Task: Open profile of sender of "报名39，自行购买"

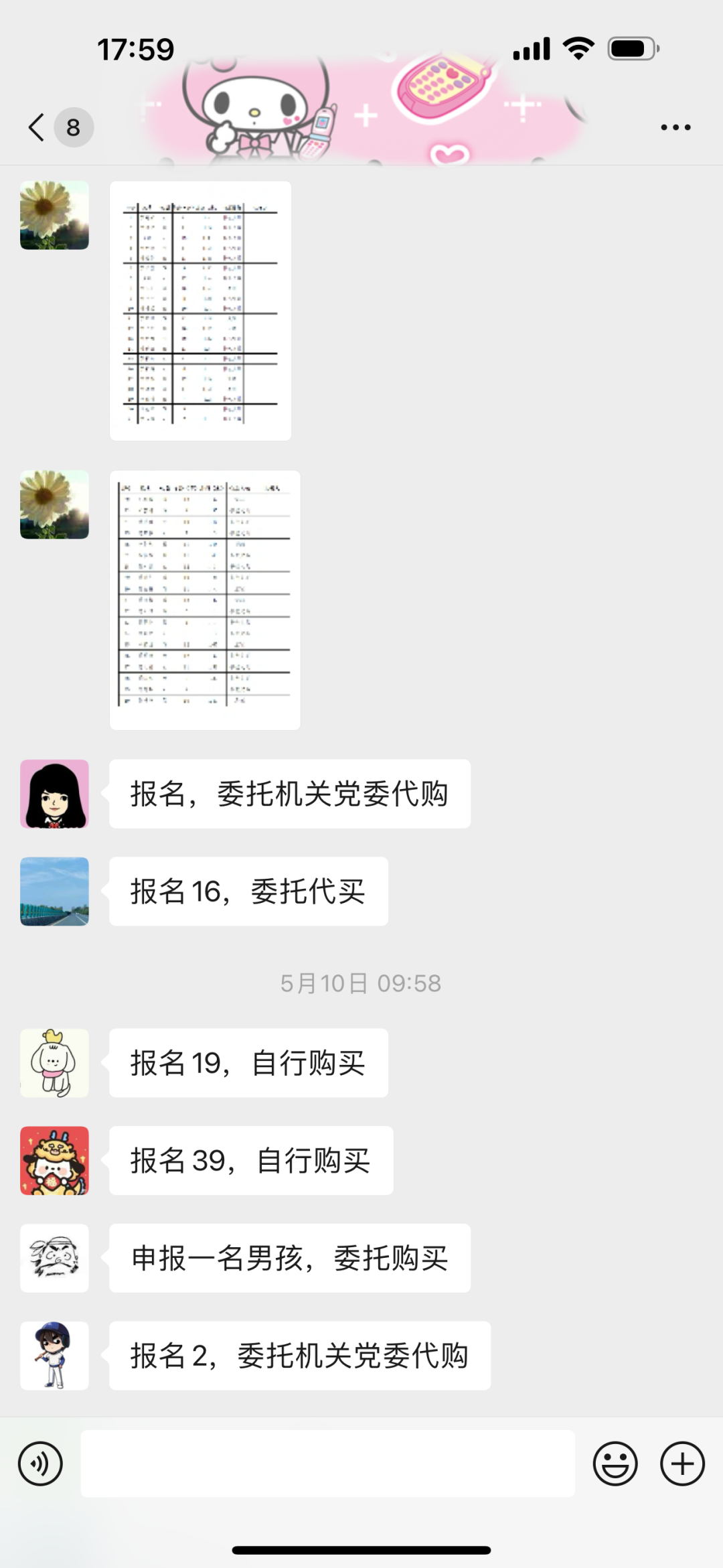Action: click(54, 1161)
